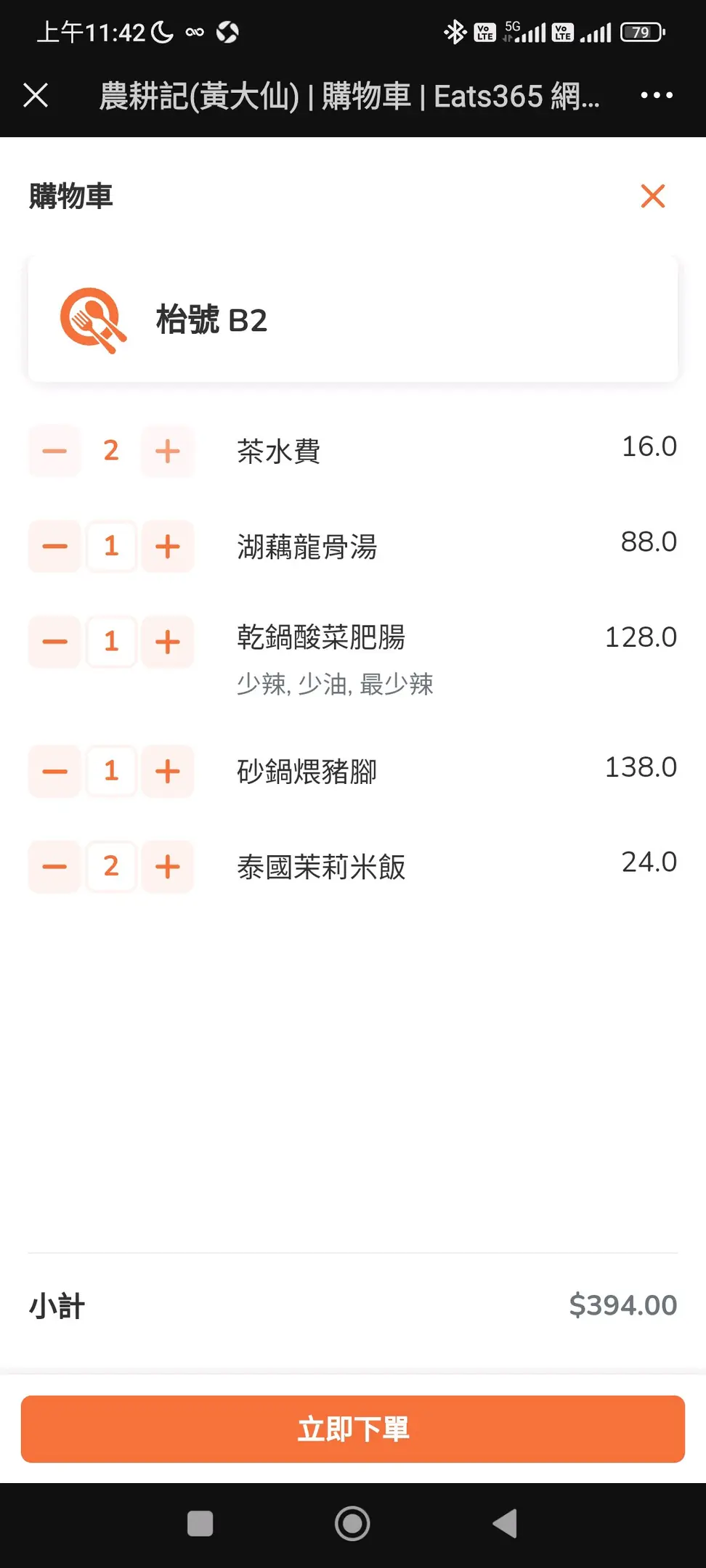Decrease quantity of 砂鍋煨豬腳
Viewport: 706px width, 1568px height.
54,771
